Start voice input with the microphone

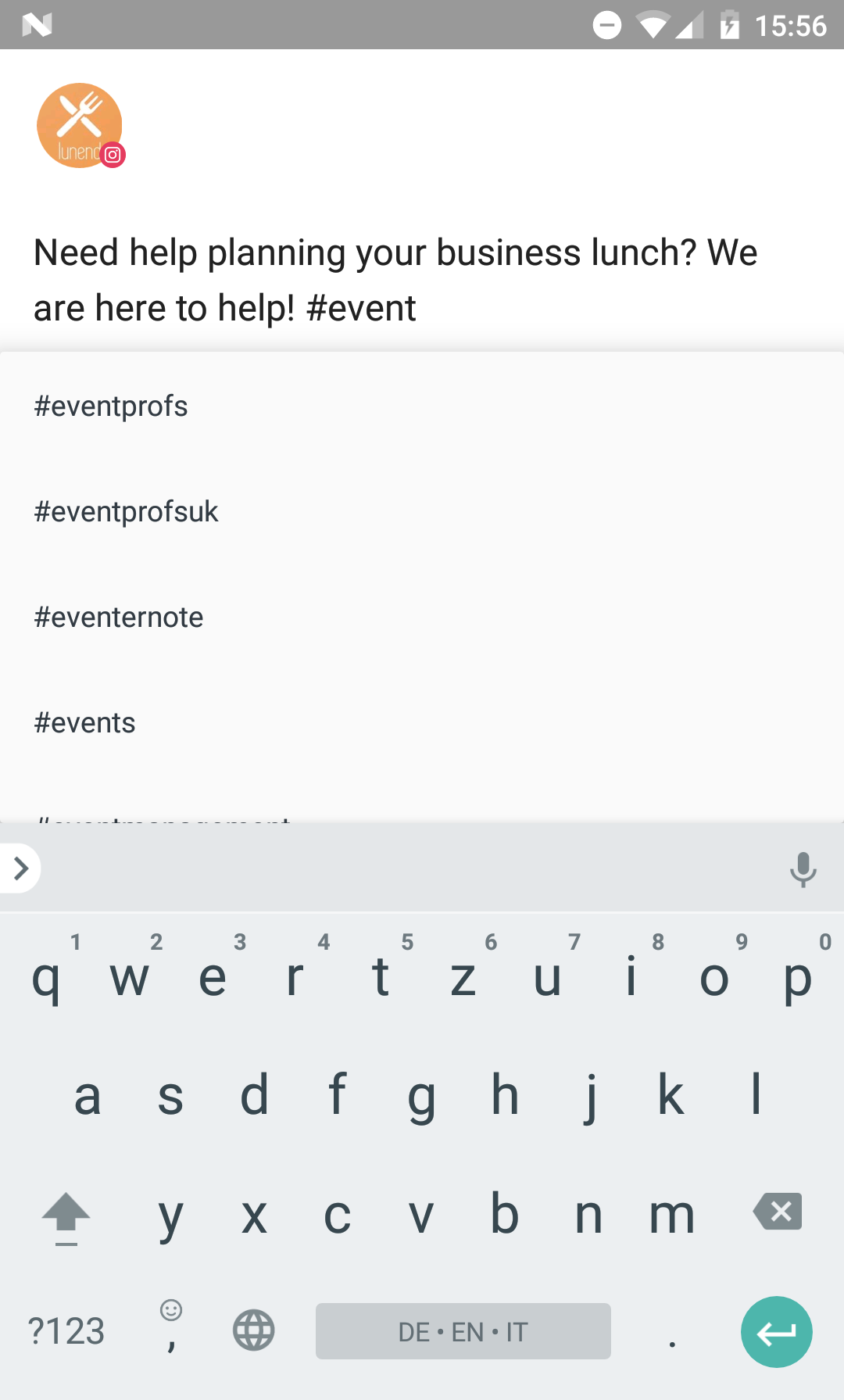click(x=803, y=869)
